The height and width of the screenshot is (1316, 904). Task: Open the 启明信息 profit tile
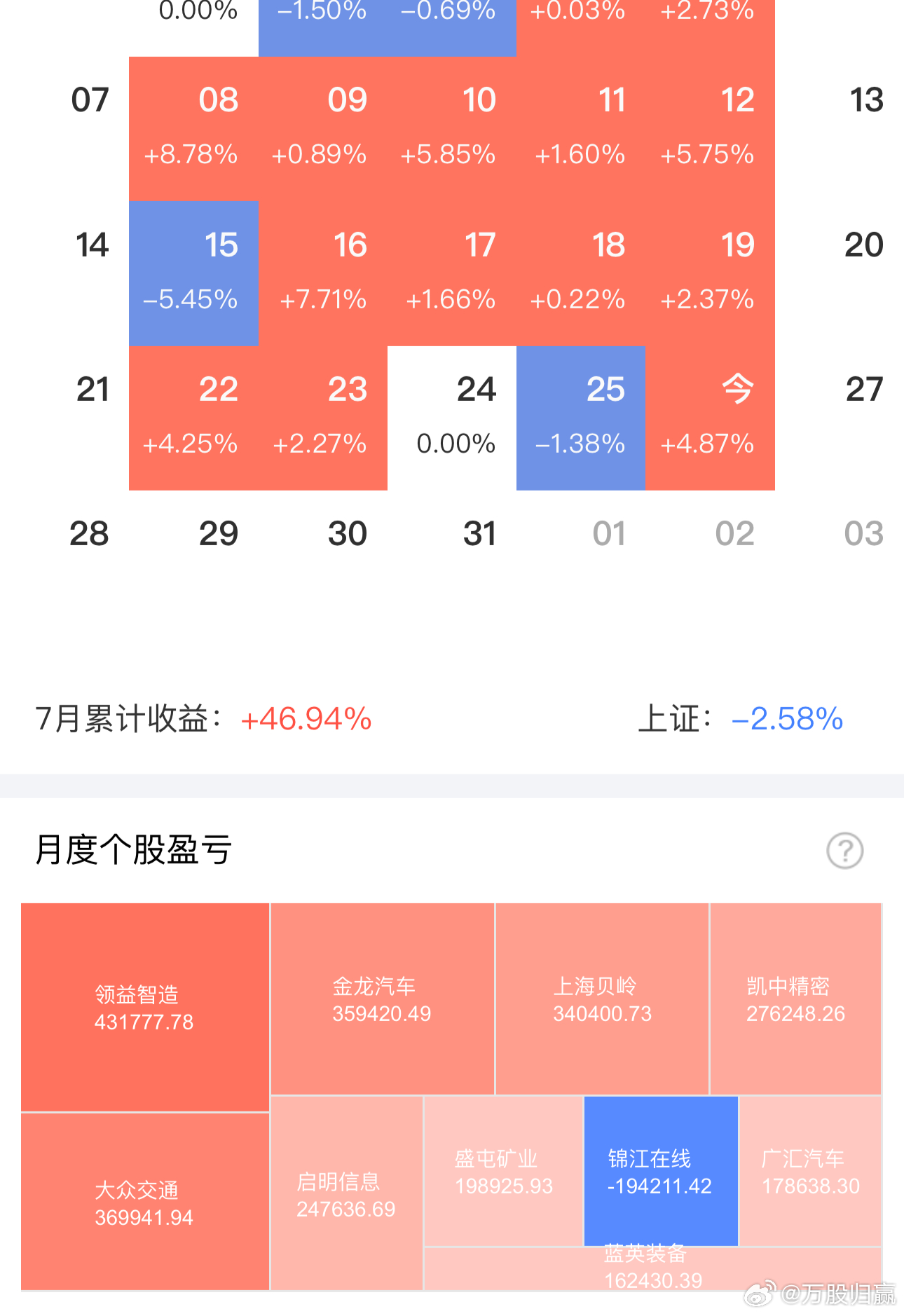pyautogui.click(x=346, y=1194)
